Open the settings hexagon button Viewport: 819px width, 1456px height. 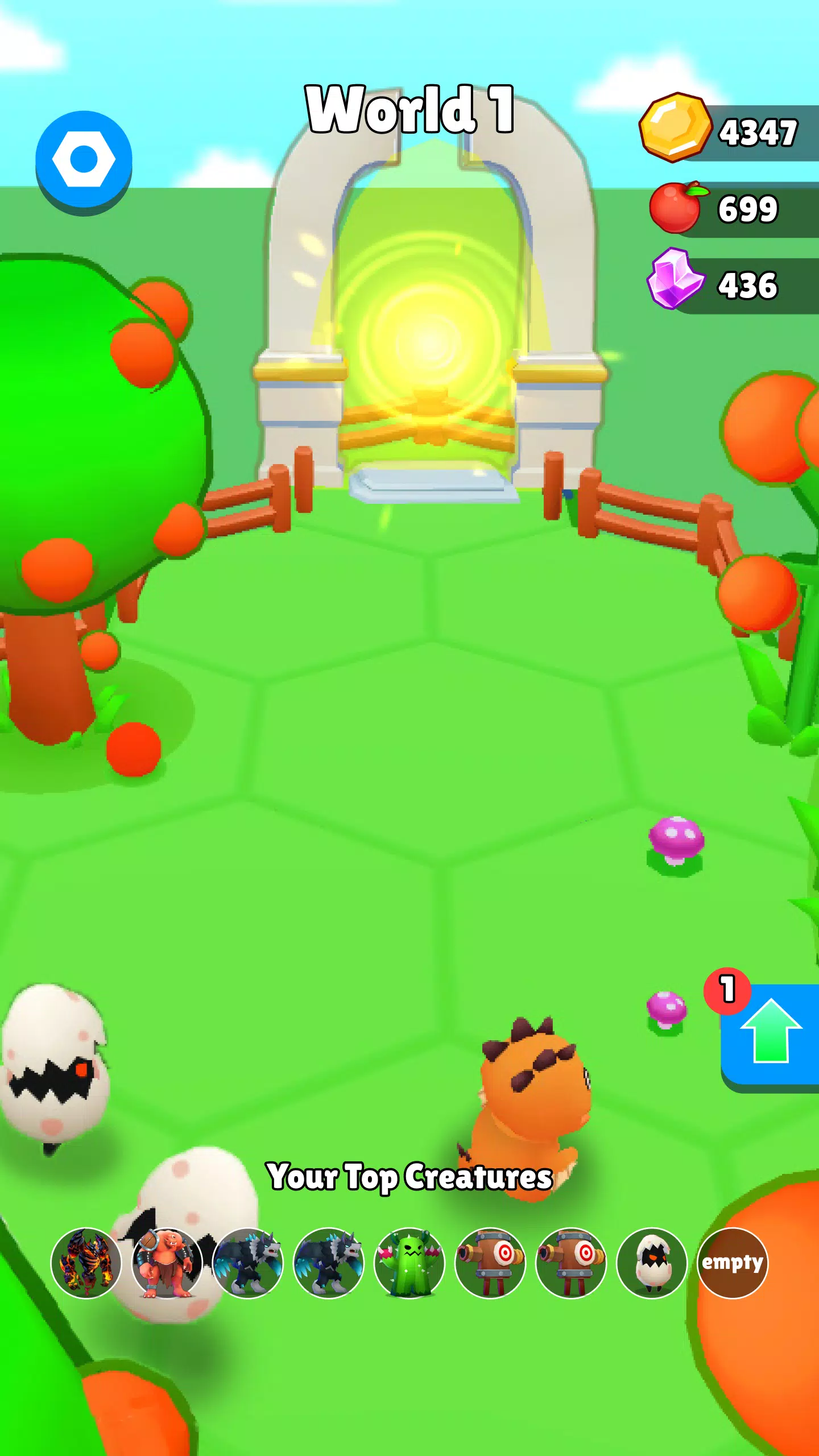point(84,159)
